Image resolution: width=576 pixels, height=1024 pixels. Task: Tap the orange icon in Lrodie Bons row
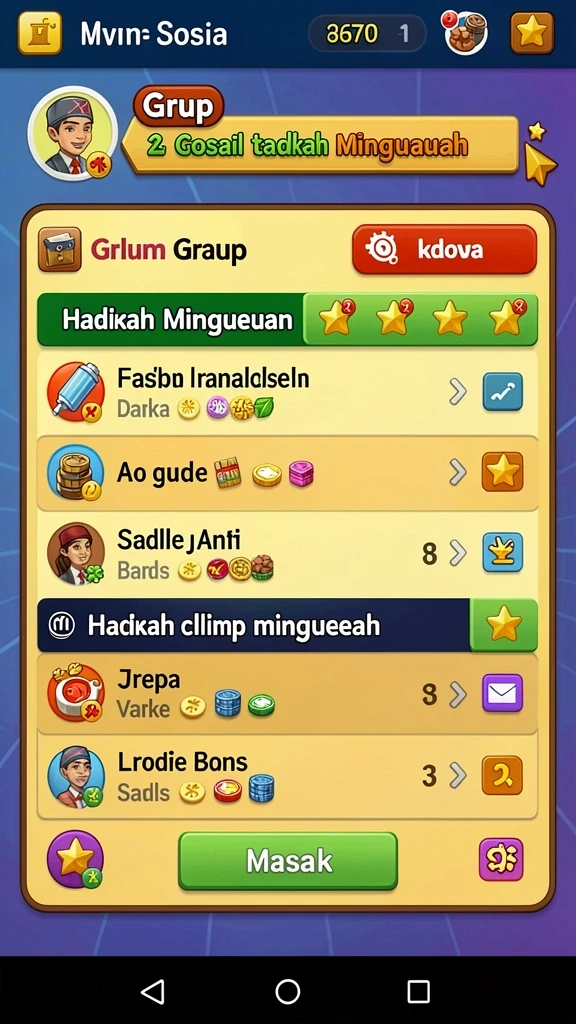502,775
